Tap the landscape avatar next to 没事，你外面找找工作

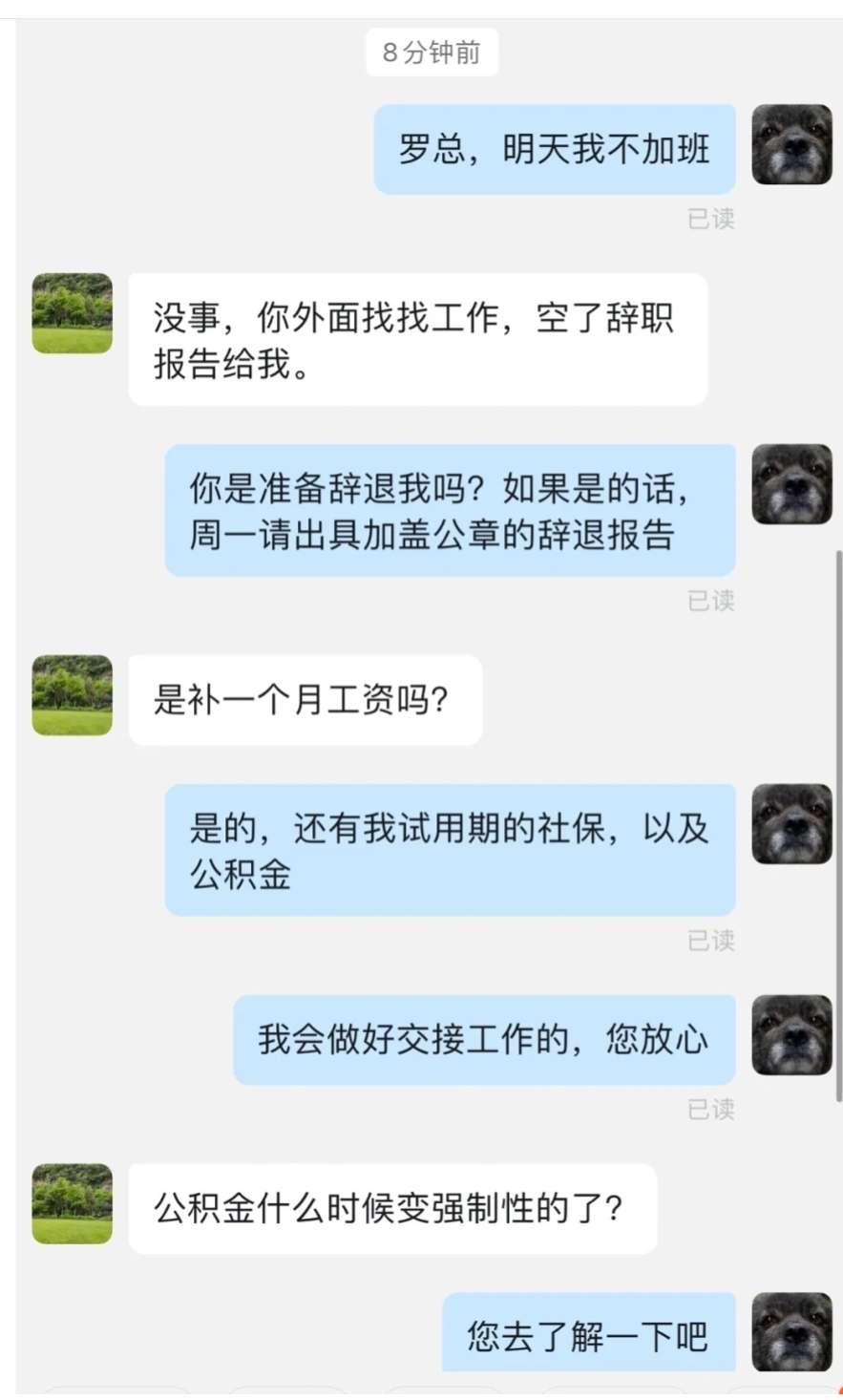(x=73, y=313)
